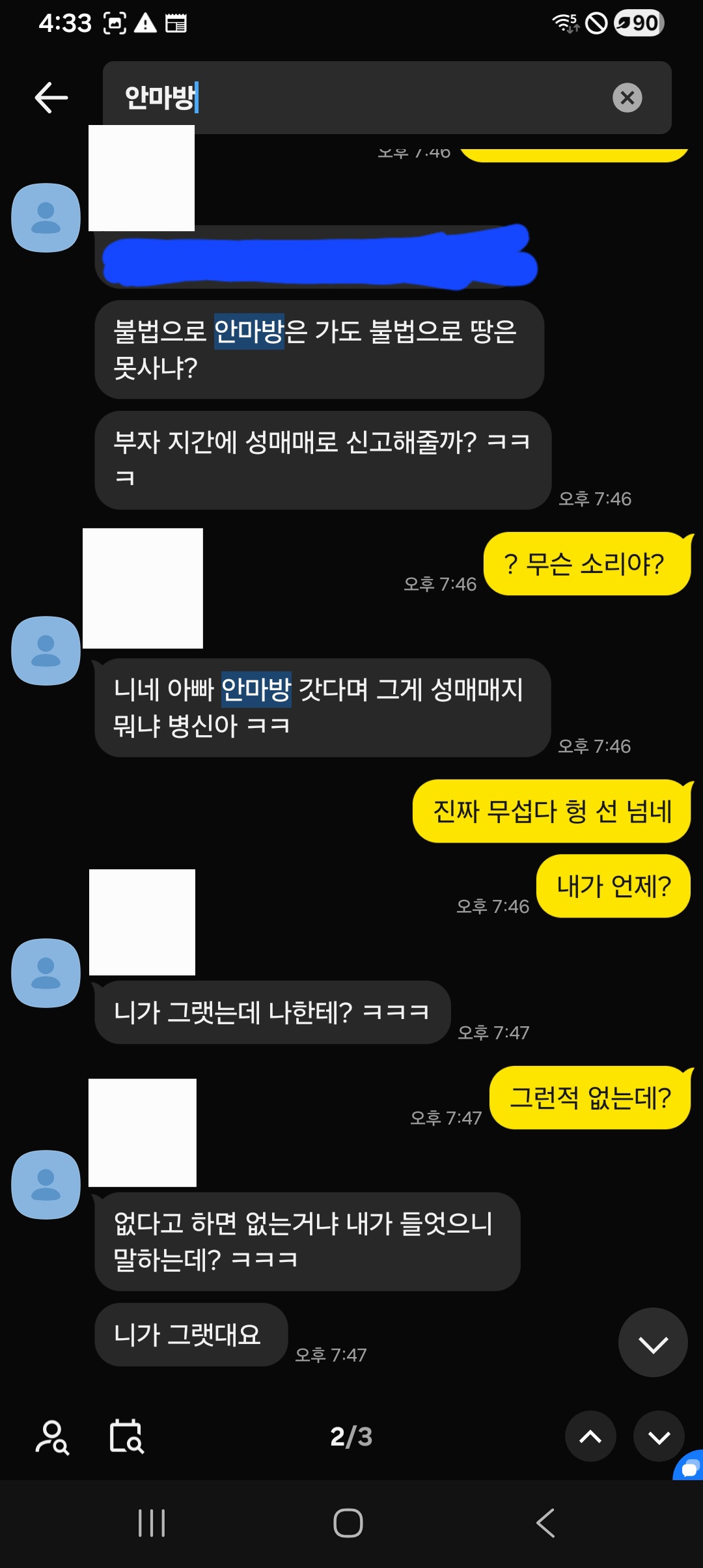
Task: Clear the search text
Action: 627,98
